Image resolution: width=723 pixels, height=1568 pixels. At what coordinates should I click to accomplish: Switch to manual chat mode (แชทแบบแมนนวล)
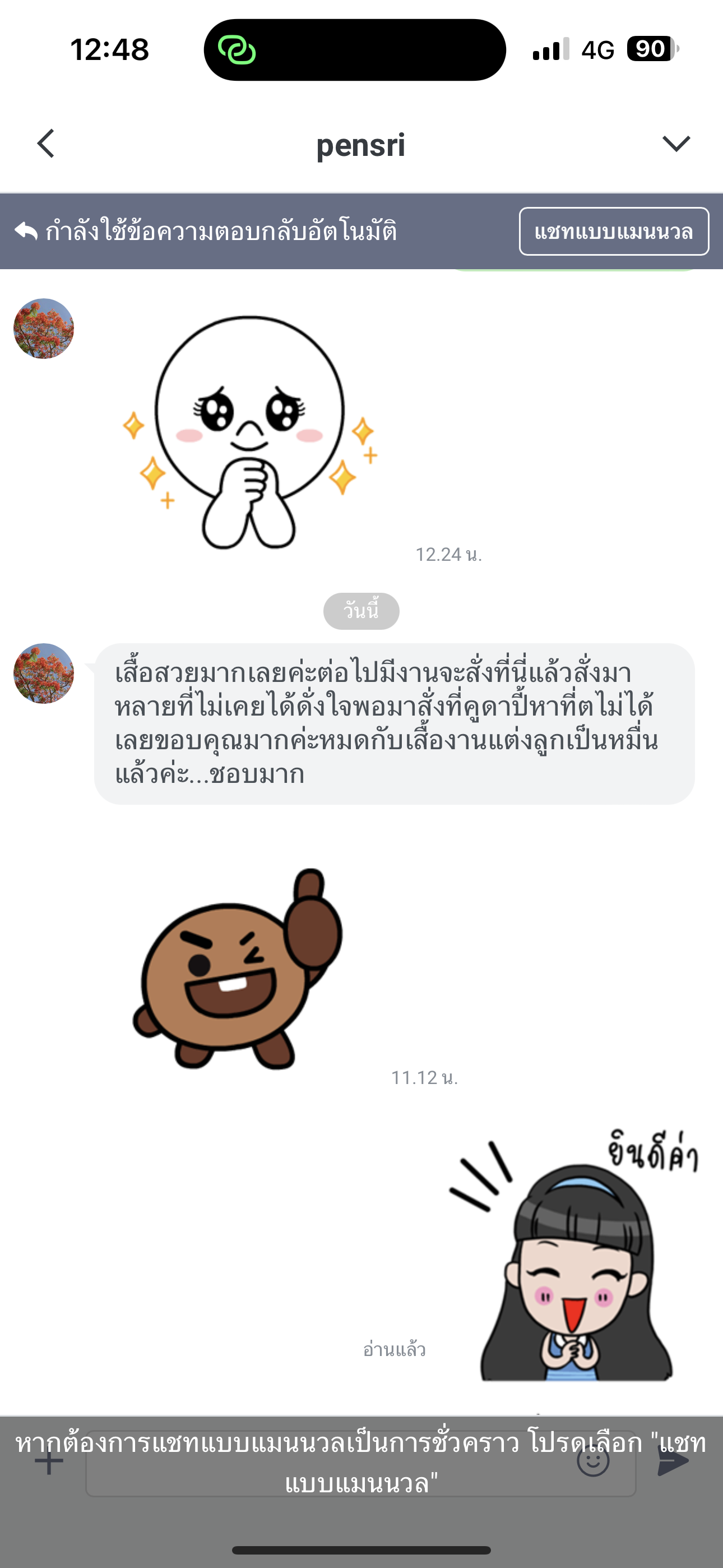point(614,231)
